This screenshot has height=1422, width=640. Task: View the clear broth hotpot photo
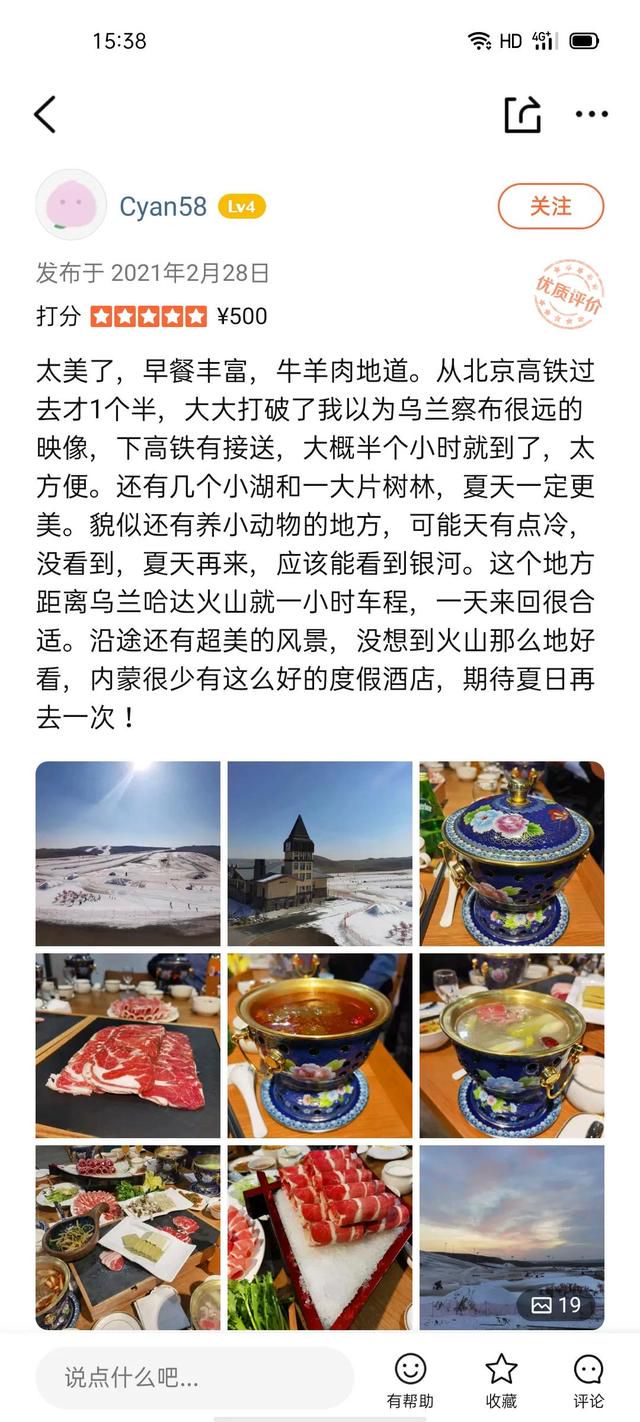tap(512, 1045)
